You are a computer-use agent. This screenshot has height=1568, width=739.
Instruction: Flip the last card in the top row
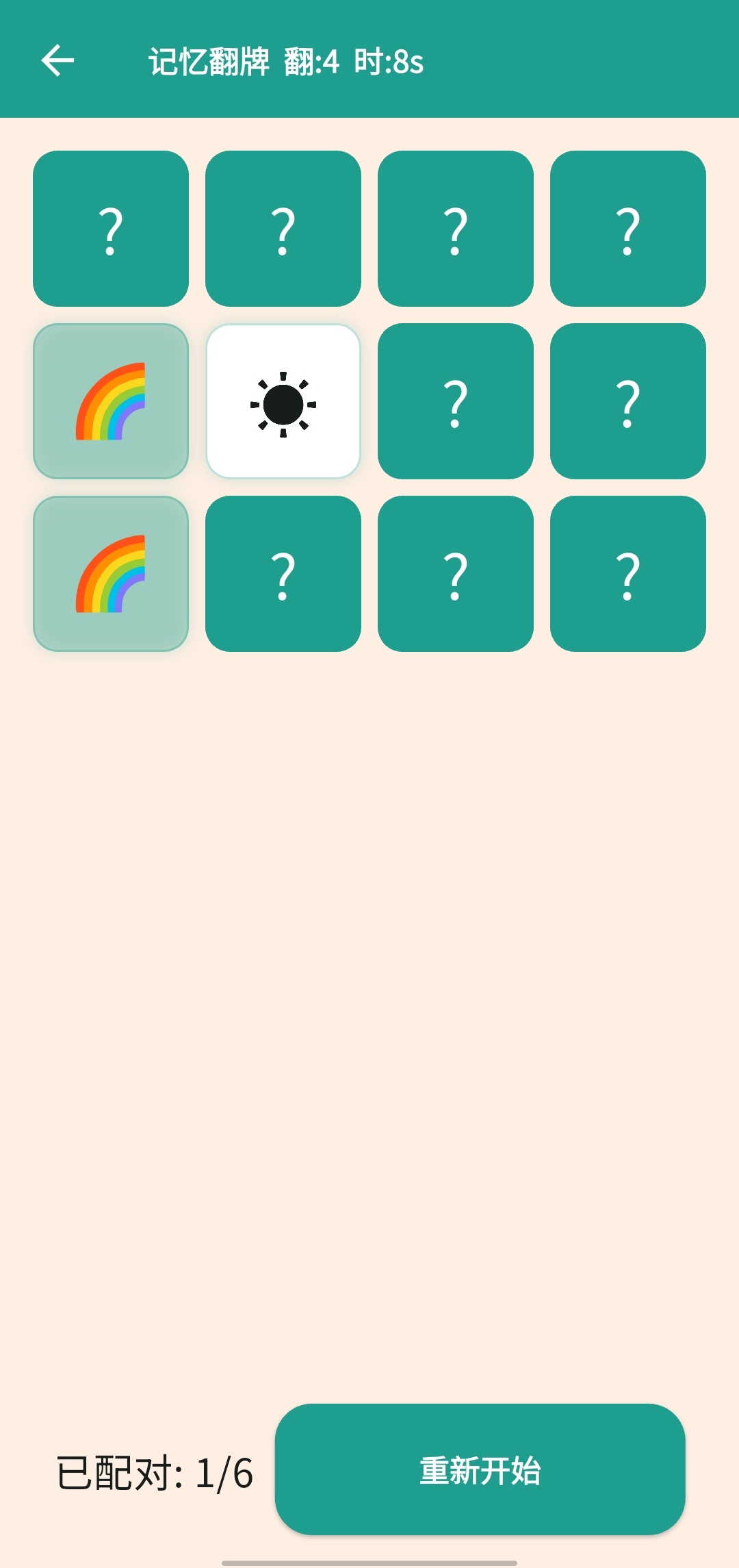click(x=627, y=228)
